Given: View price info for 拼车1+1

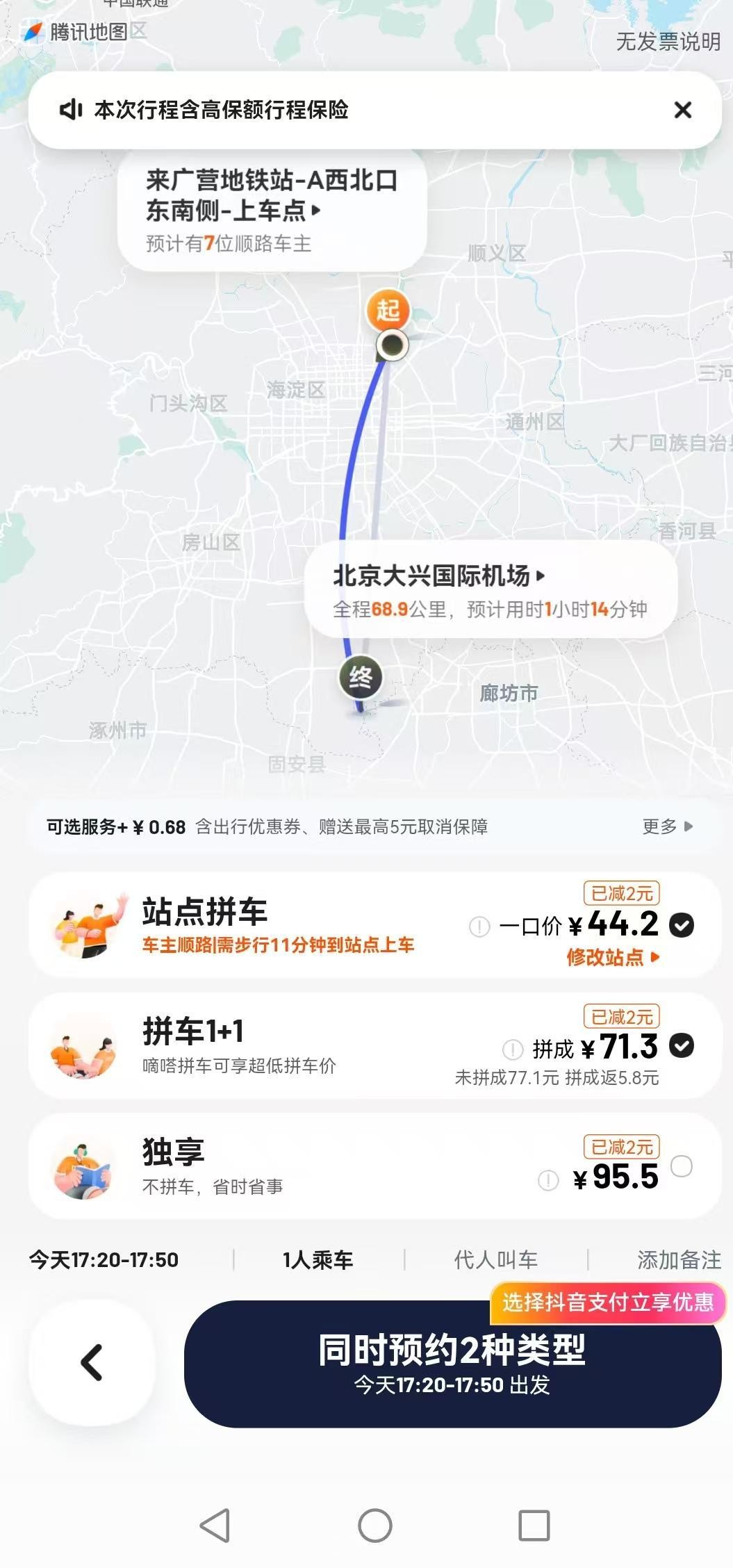Looking at the screenshot, I should (512, 1049).
